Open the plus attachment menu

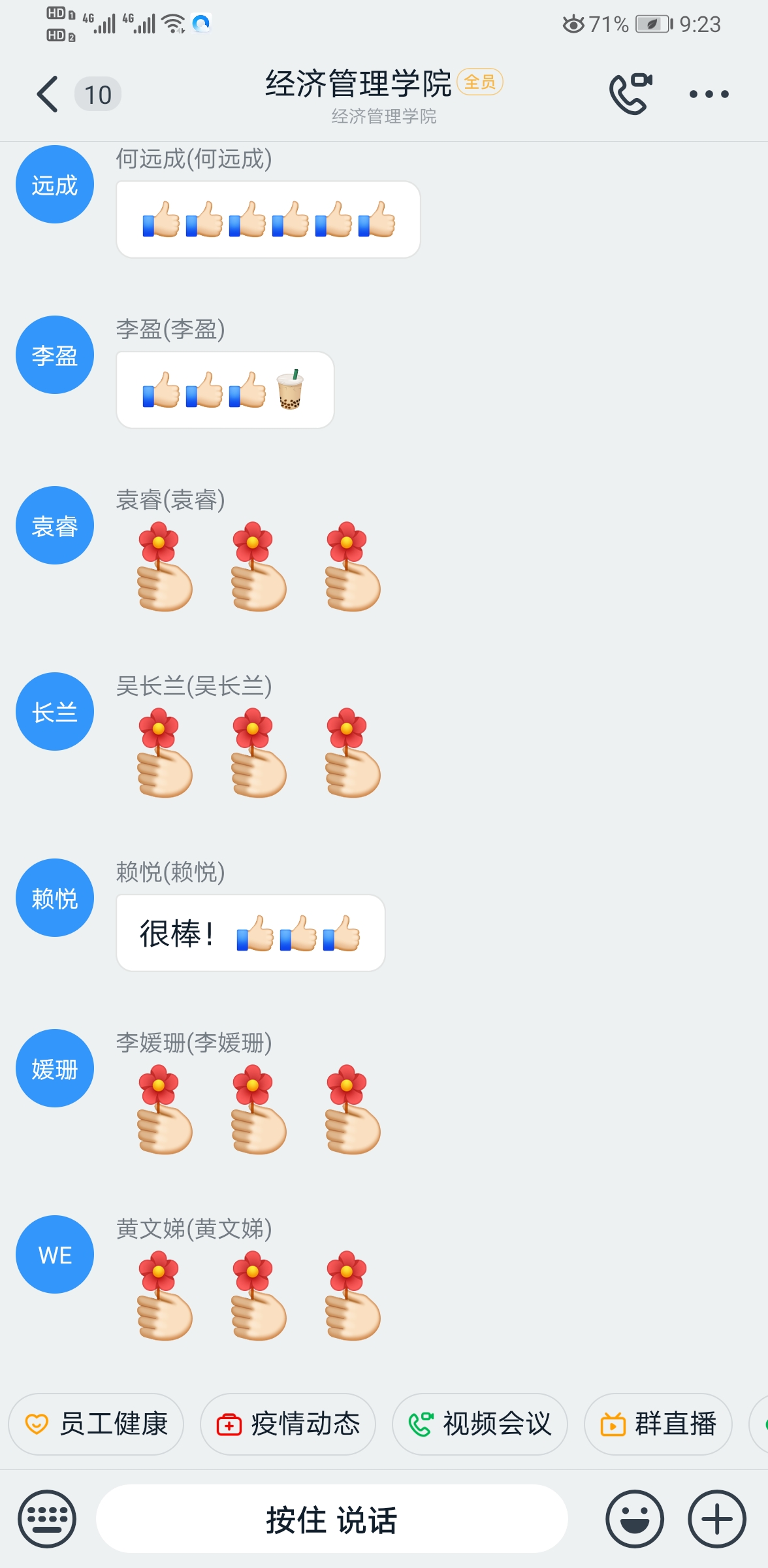click(x=717, y=1519)
